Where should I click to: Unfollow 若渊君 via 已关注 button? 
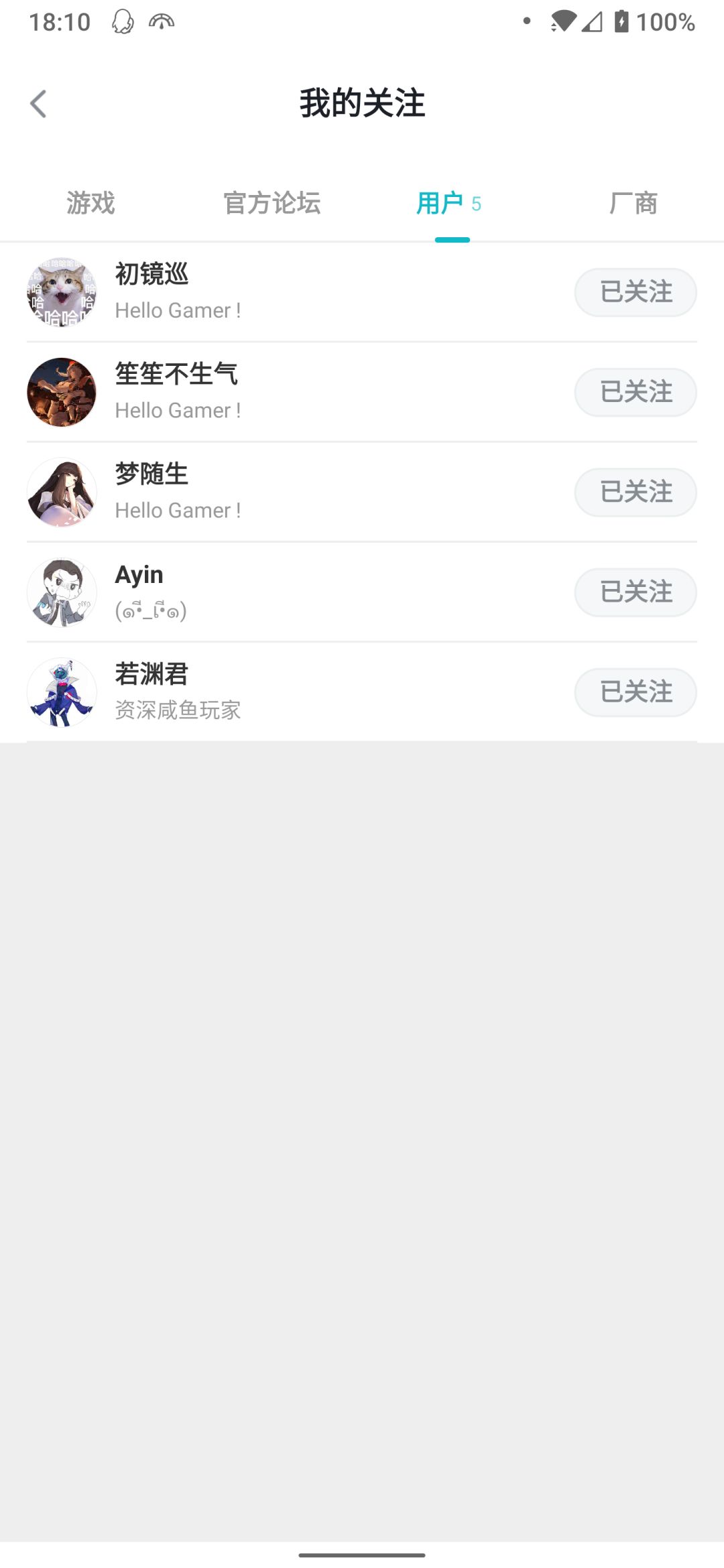pos(635,692)
